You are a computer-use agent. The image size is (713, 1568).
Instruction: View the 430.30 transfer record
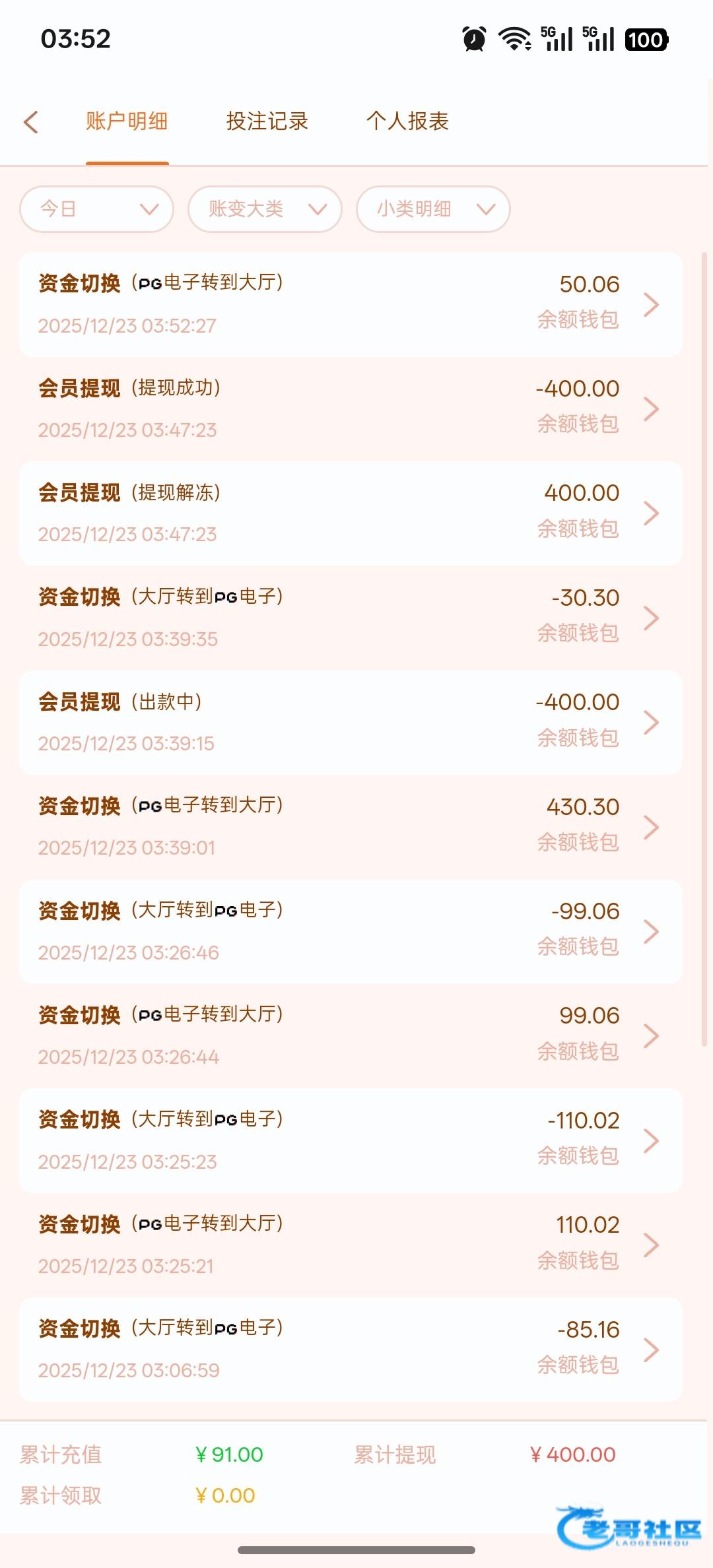[x=351, y=826]
